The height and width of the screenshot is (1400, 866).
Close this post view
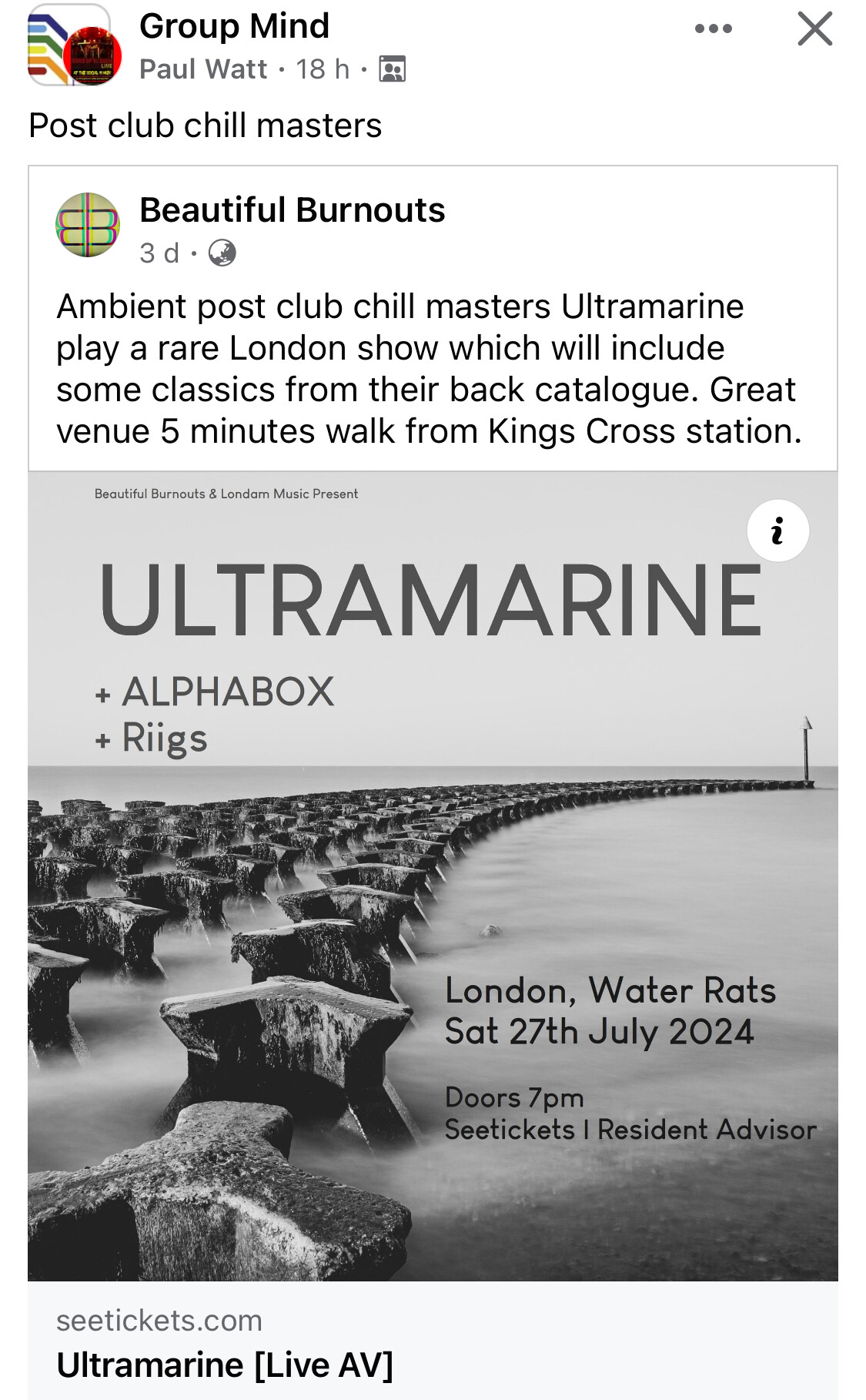814,29
